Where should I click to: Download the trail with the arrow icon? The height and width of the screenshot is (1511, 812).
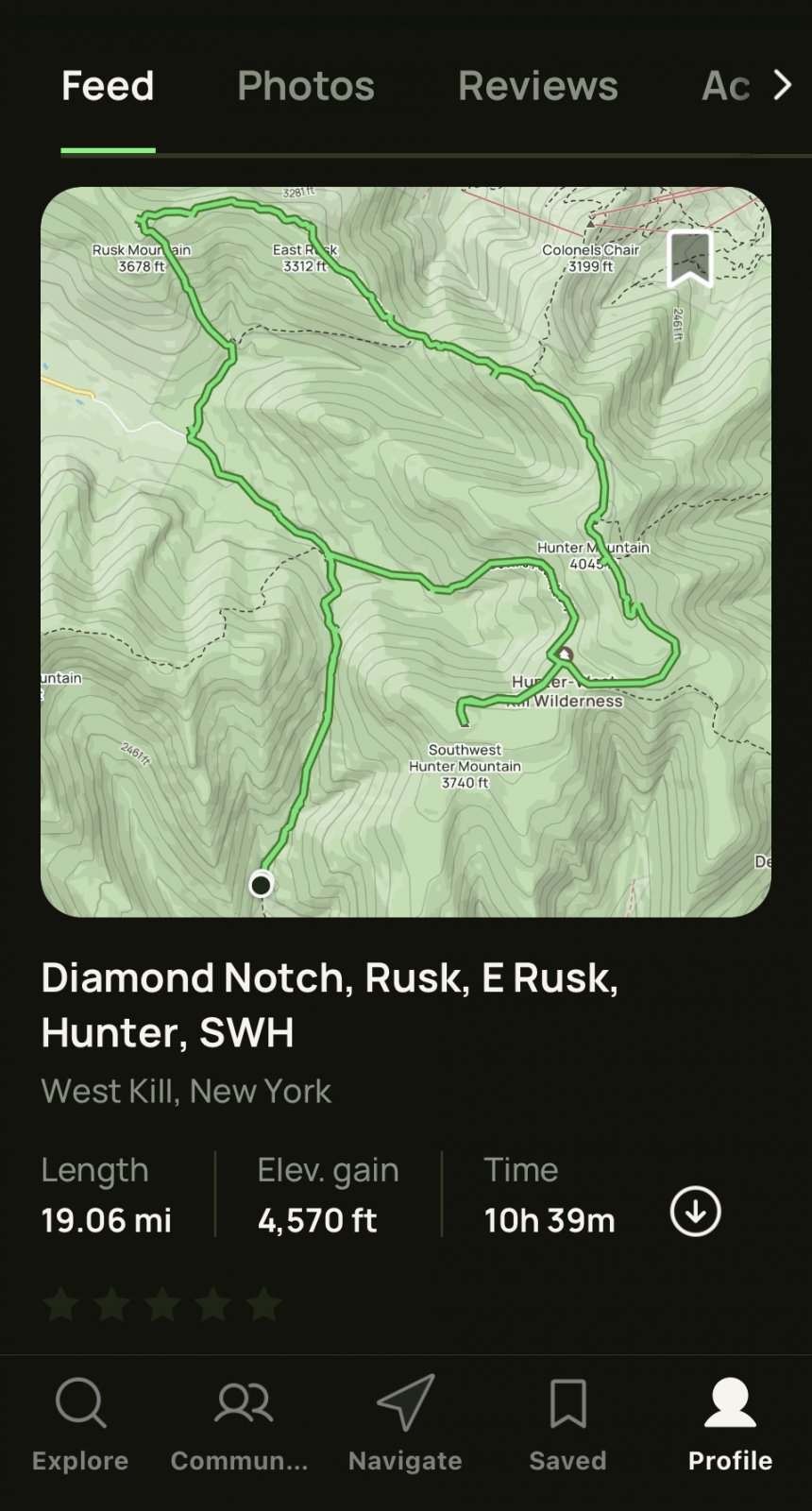pos(695,1211)
